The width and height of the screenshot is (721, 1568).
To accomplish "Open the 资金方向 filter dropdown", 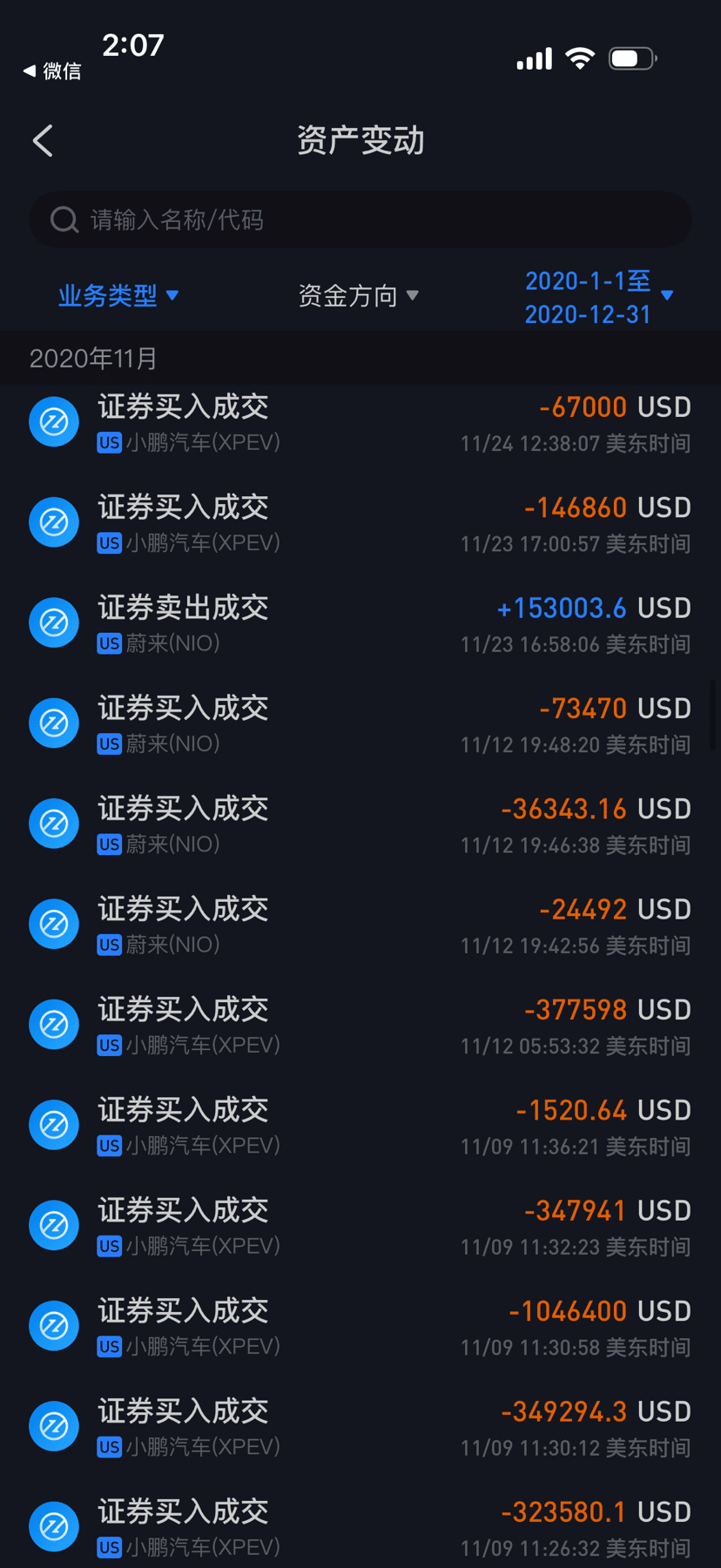I will [x=358, y=296].
